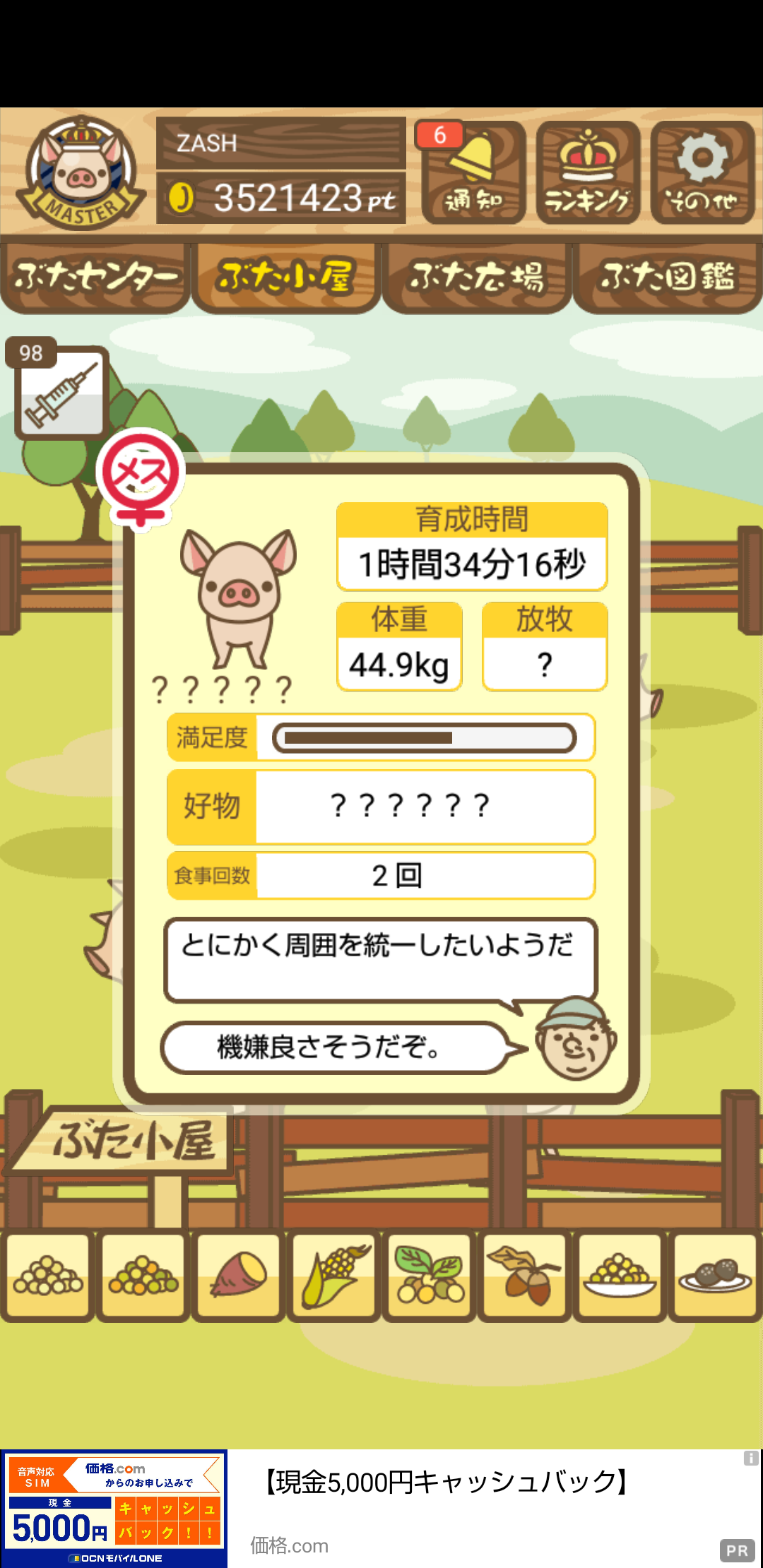
Task: Select the leafy beans feed
Action: coord(430,1276)
